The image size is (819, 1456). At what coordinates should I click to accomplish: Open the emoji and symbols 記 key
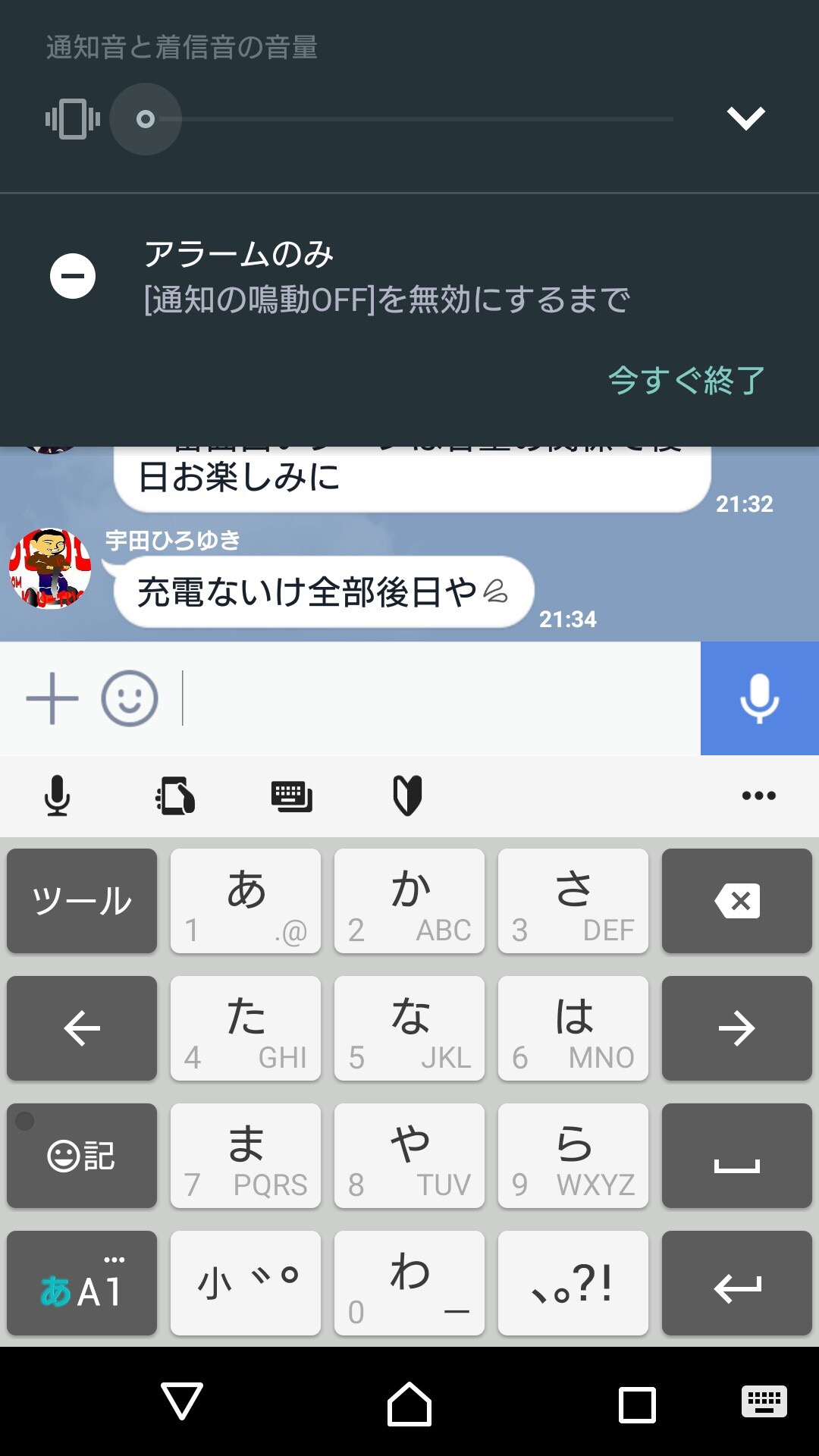click(x=82, y=1156)
